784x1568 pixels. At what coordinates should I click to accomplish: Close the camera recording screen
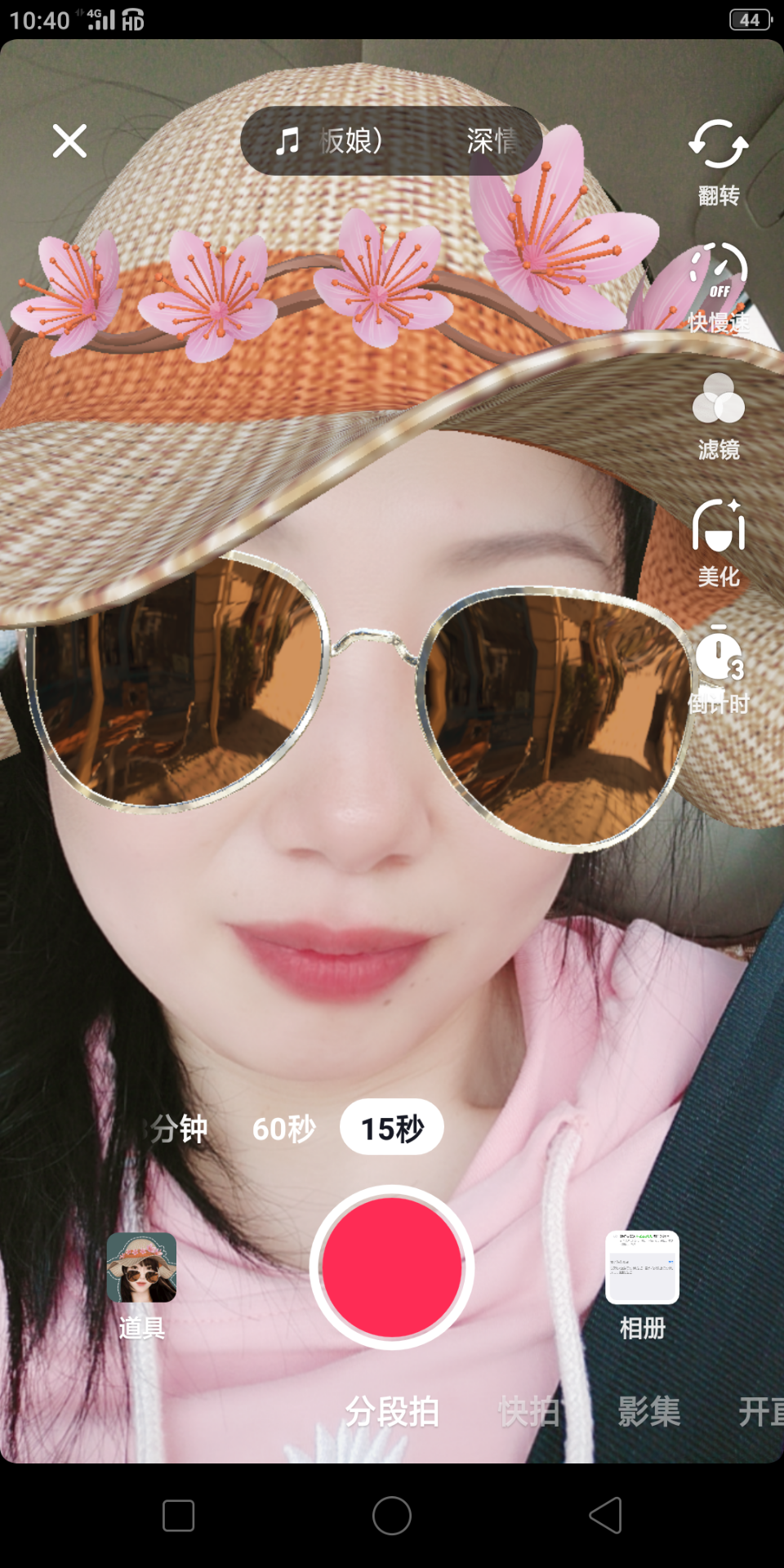[x=69, y=141]
